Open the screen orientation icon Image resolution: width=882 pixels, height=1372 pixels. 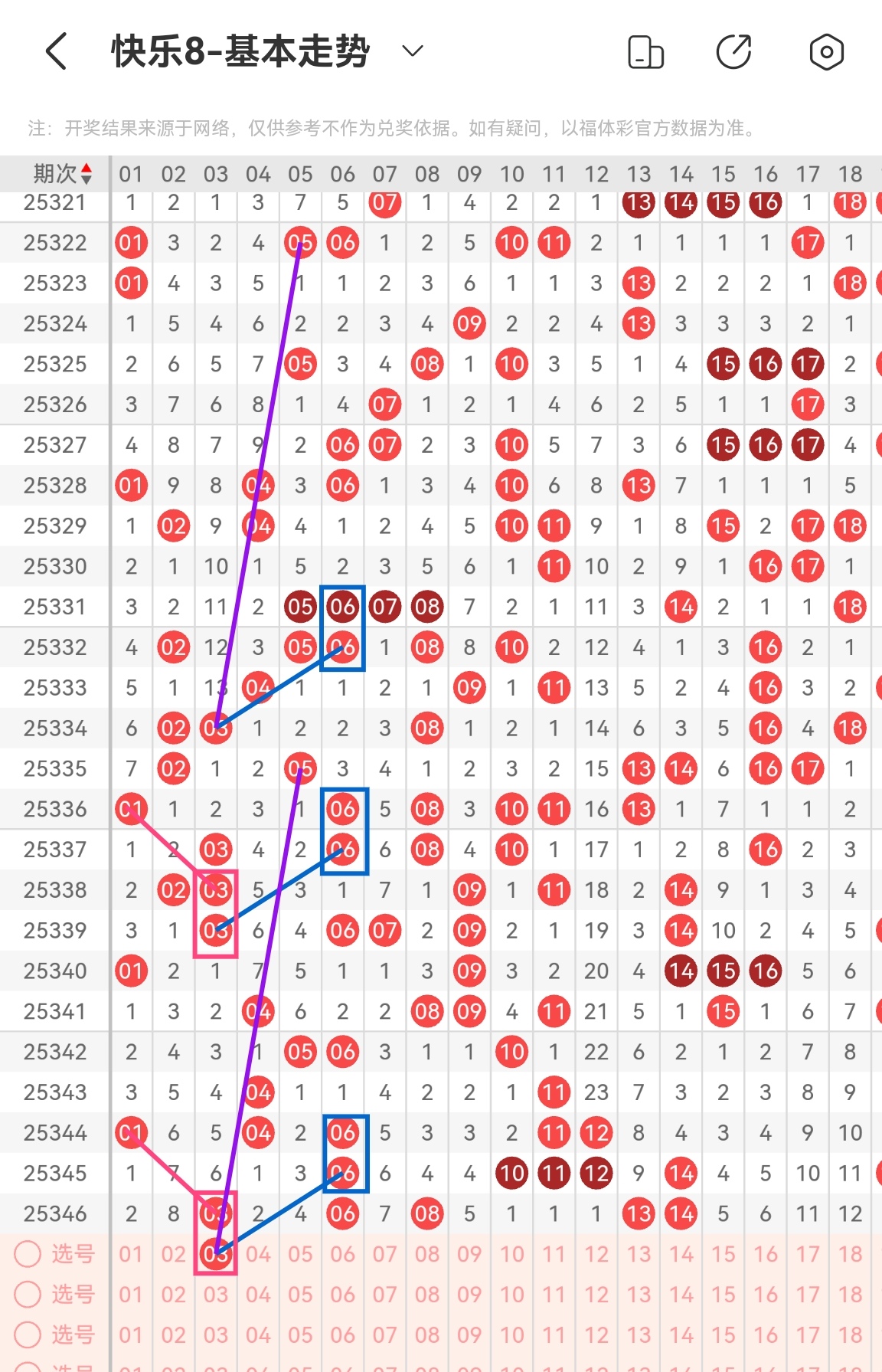tap(645, 52)
